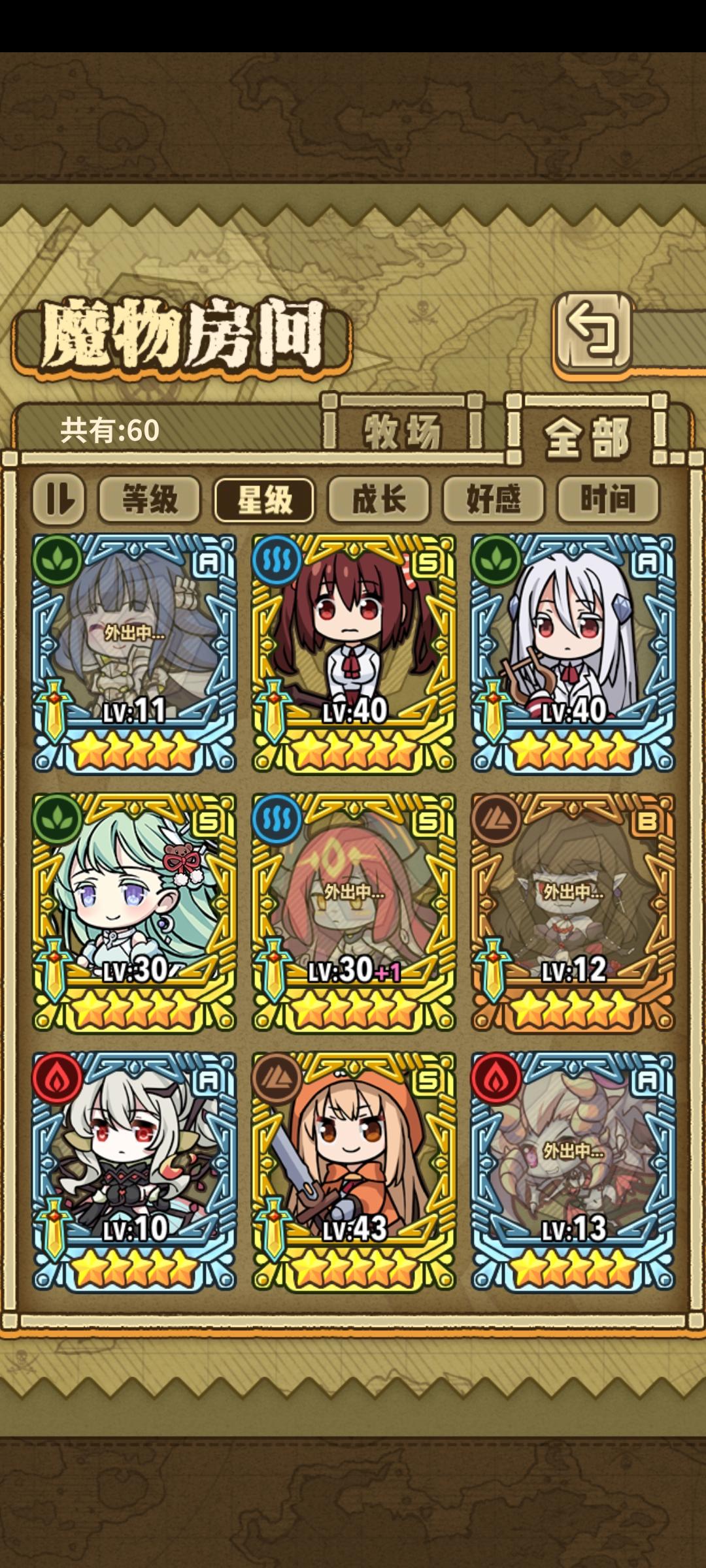Enable sorting by 好感

[492, 499]
